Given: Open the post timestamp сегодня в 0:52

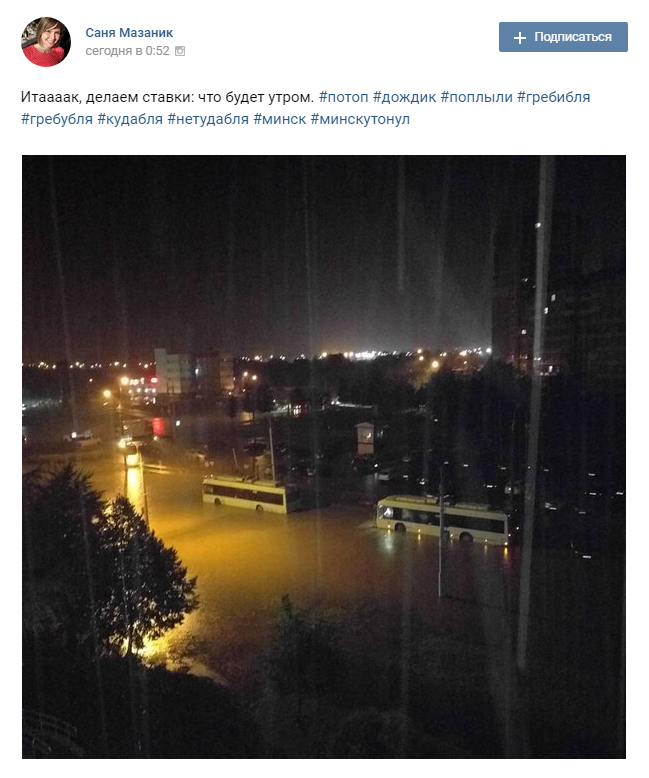Looking at the screenshot, I should (127, 51).
